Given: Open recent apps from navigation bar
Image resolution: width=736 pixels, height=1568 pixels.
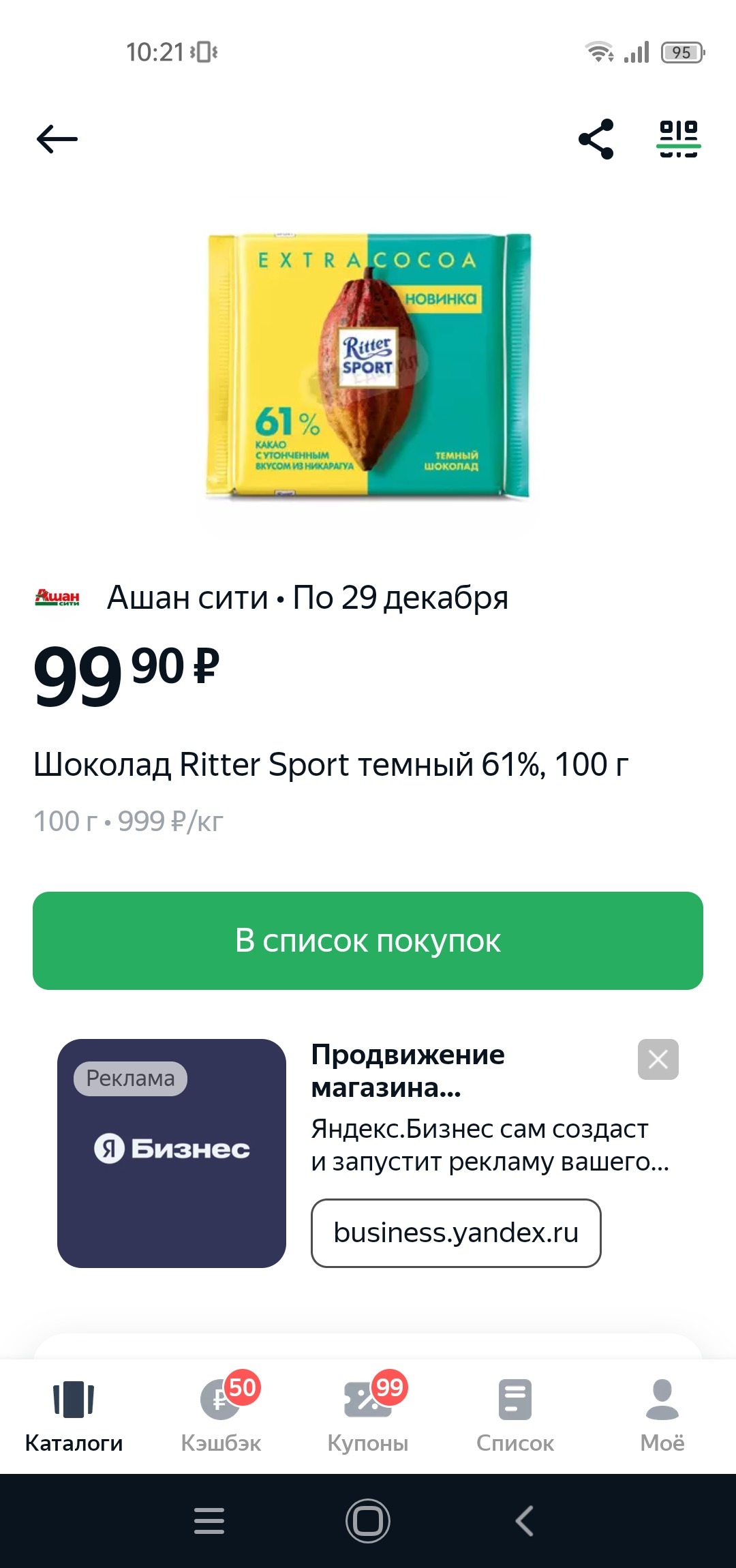Looking at the screenshot, I should pyautogui.click(x=209, y=1520).
